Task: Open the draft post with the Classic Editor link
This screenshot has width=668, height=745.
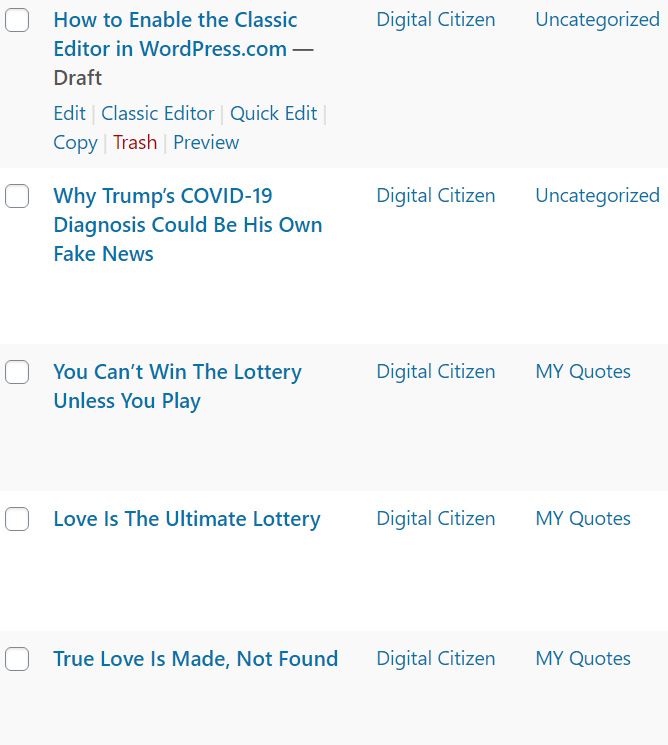Action: click(x=158, y=114)
